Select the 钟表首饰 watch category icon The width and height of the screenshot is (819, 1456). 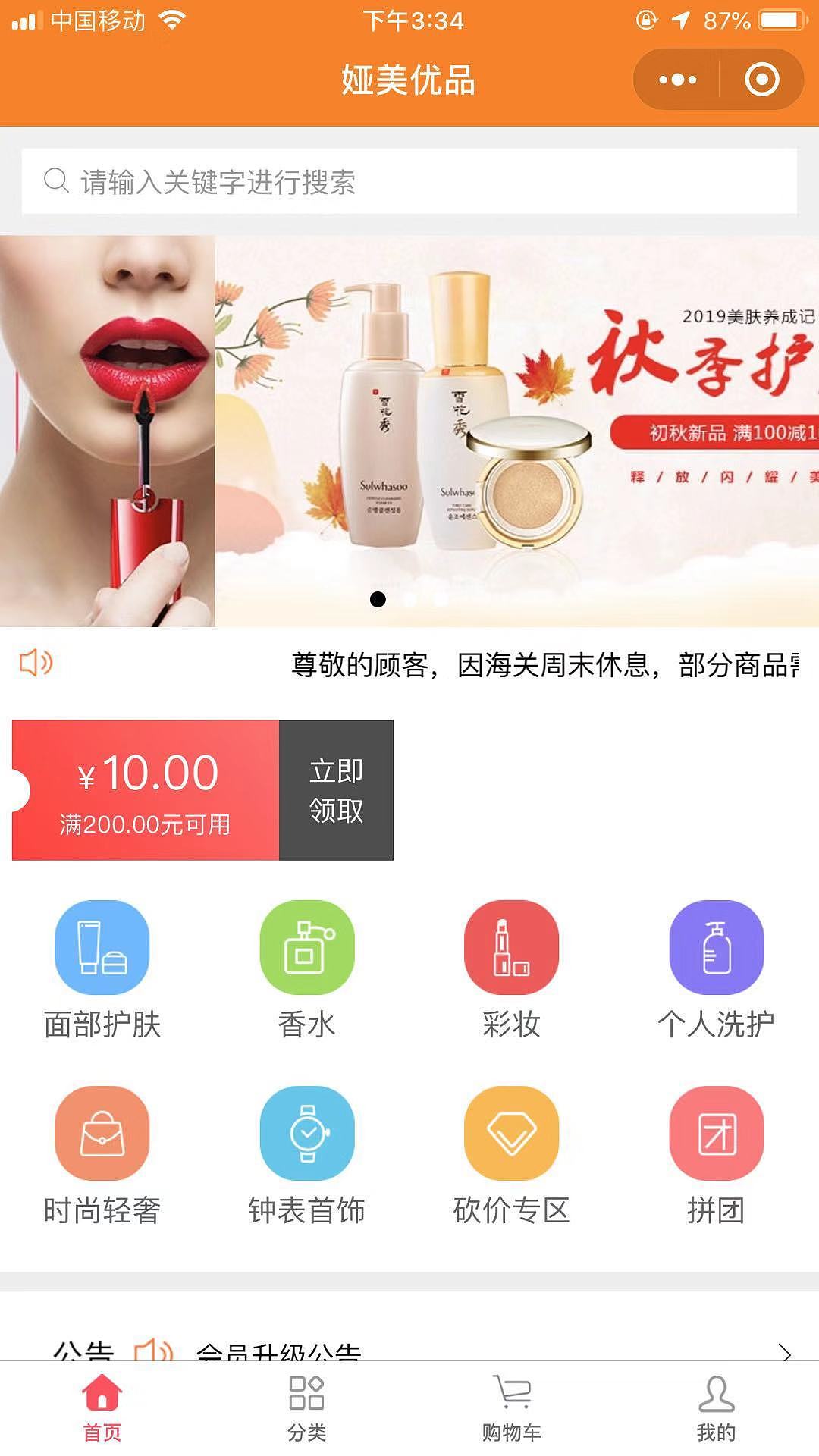[x=307, y=1134]
